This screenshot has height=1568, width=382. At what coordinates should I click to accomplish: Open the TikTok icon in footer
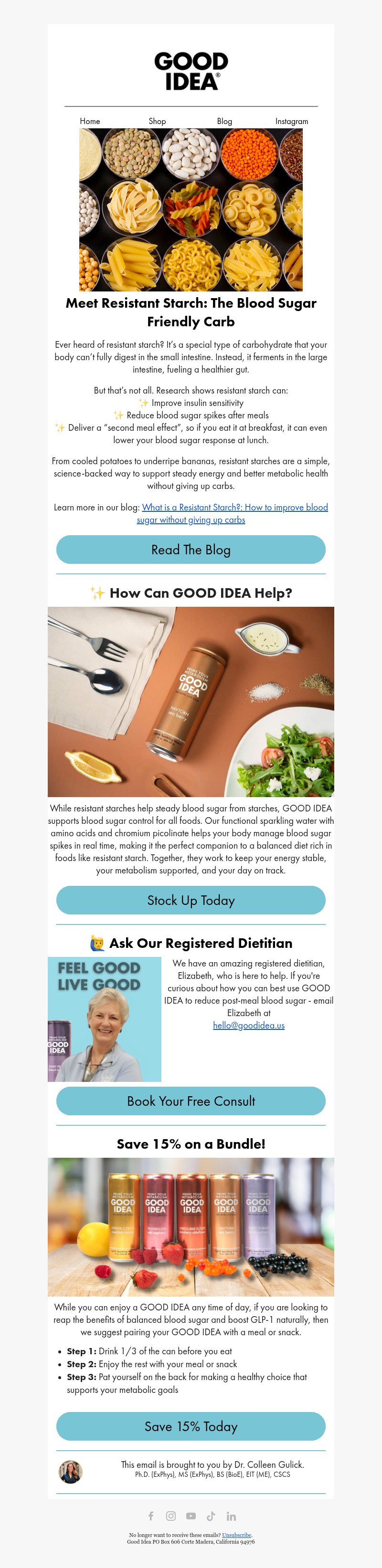pyautogui.click(x=211, y=1516)
